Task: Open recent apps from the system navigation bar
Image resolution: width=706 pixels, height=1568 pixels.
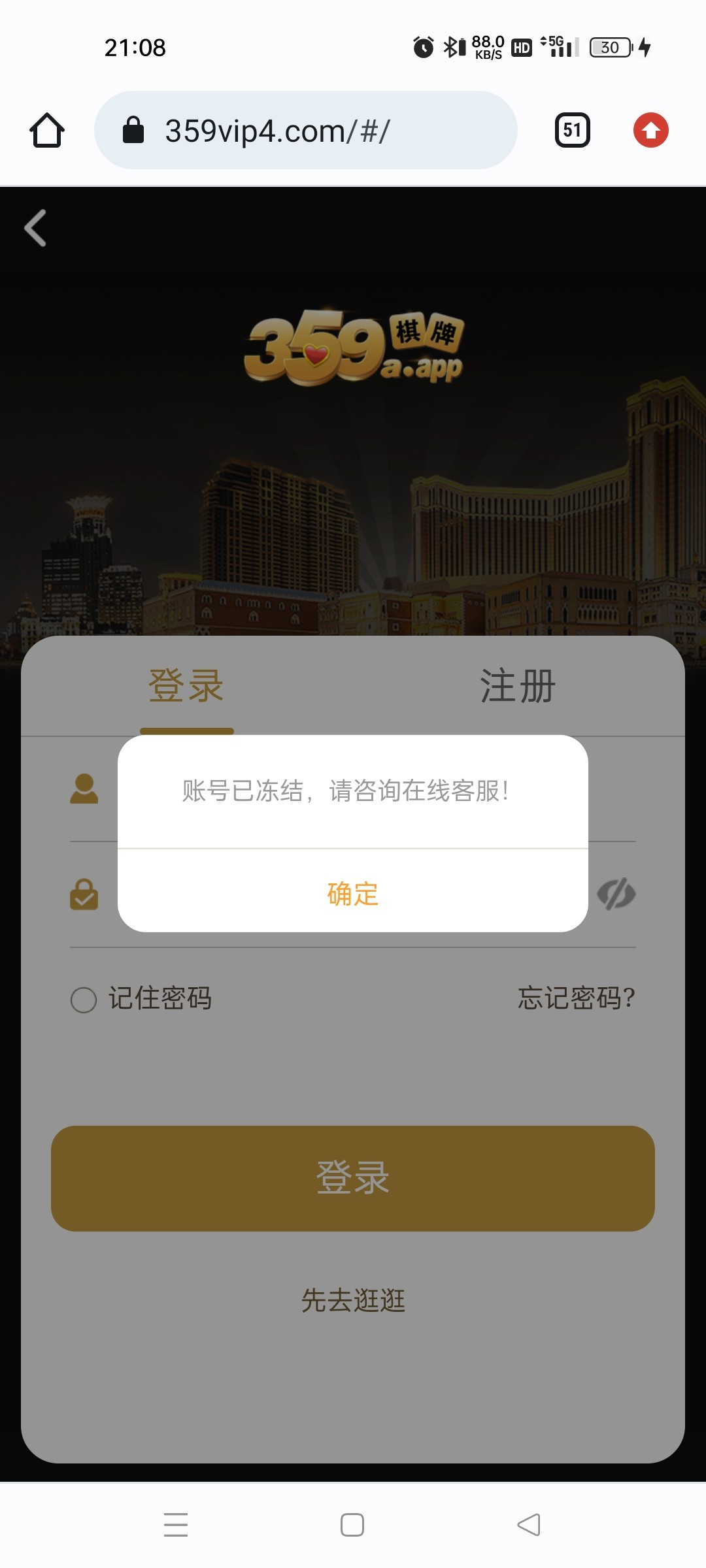Action: [176, 1525]
